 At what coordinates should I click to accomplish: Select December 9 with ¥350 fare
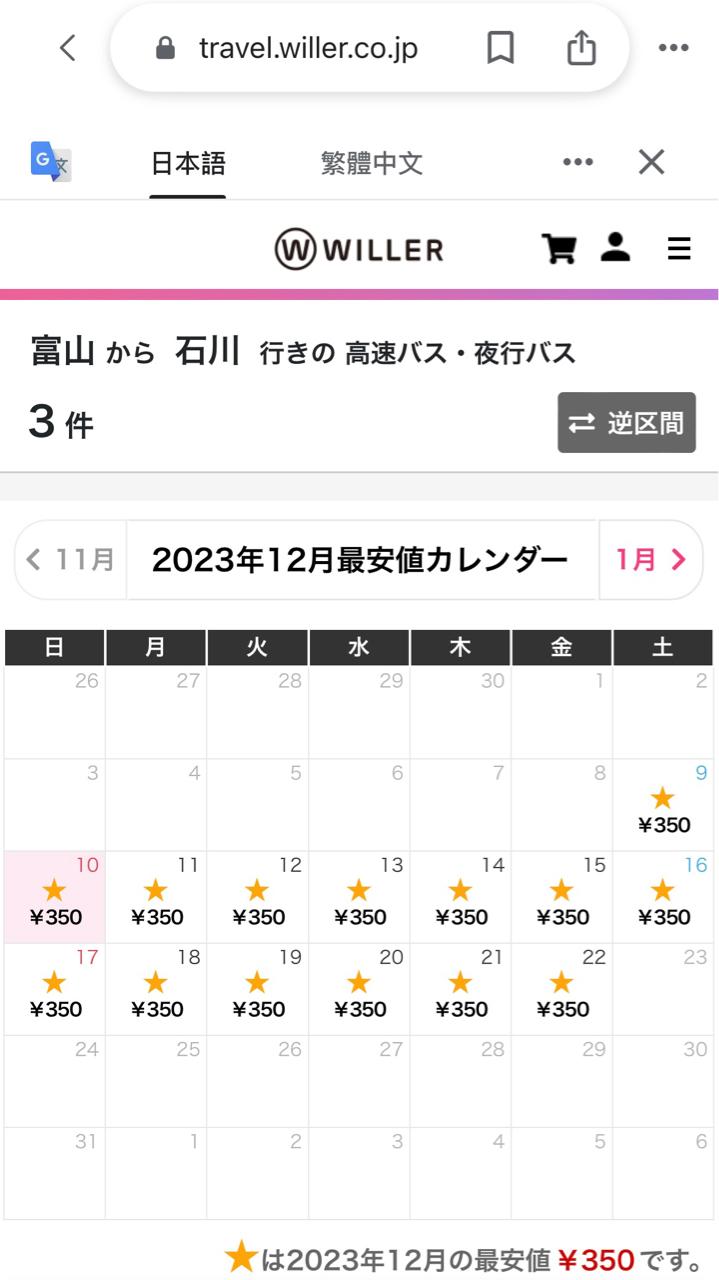pyautogui.click(x=663, y=805)
